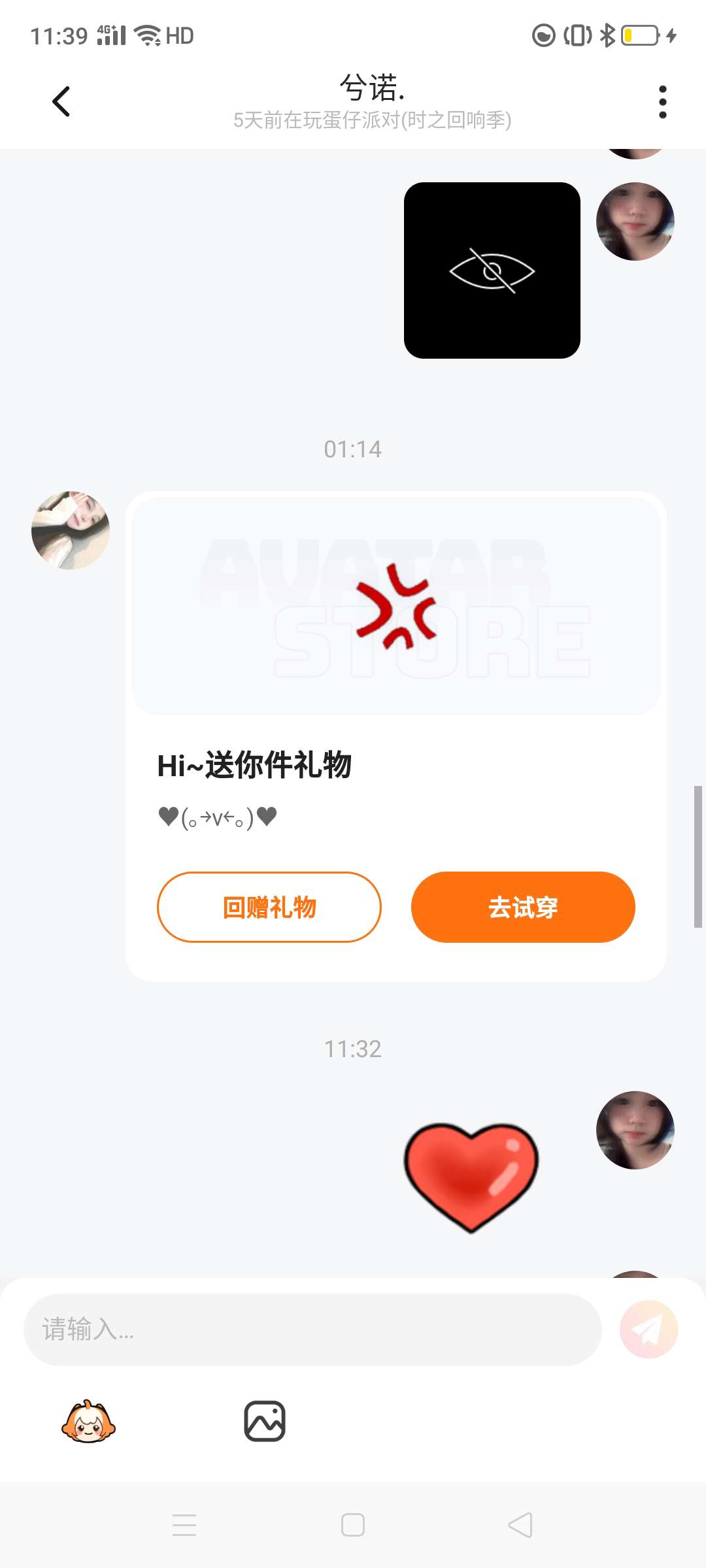
Task: Send the message with the paper plane
Action: coord(648,1329)
